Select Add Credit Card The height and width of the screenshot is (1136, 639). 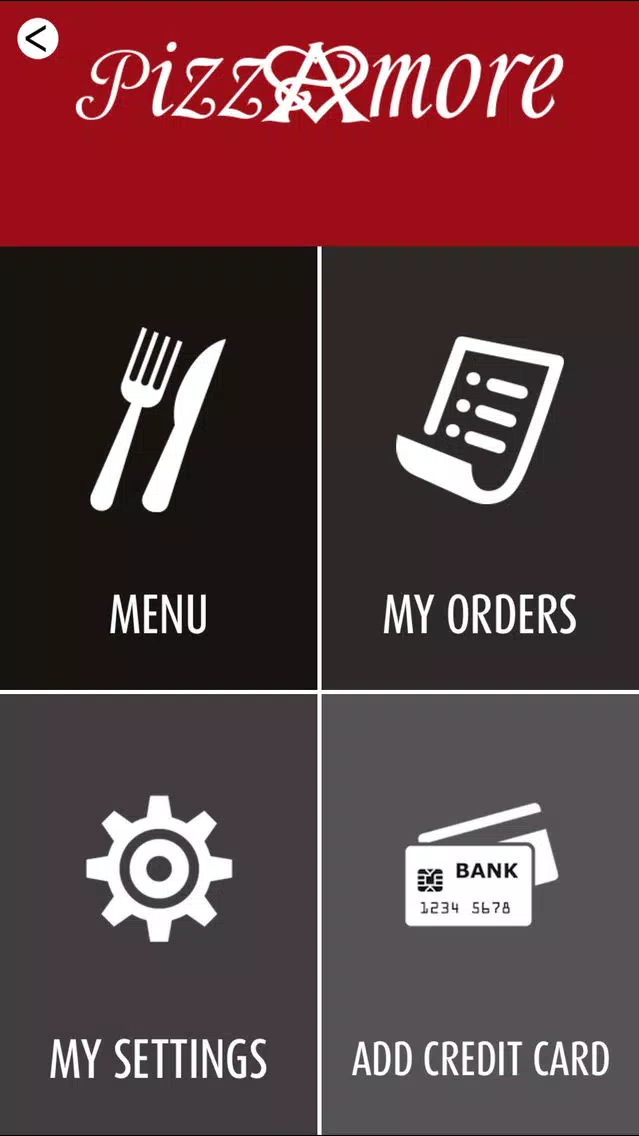480,914
